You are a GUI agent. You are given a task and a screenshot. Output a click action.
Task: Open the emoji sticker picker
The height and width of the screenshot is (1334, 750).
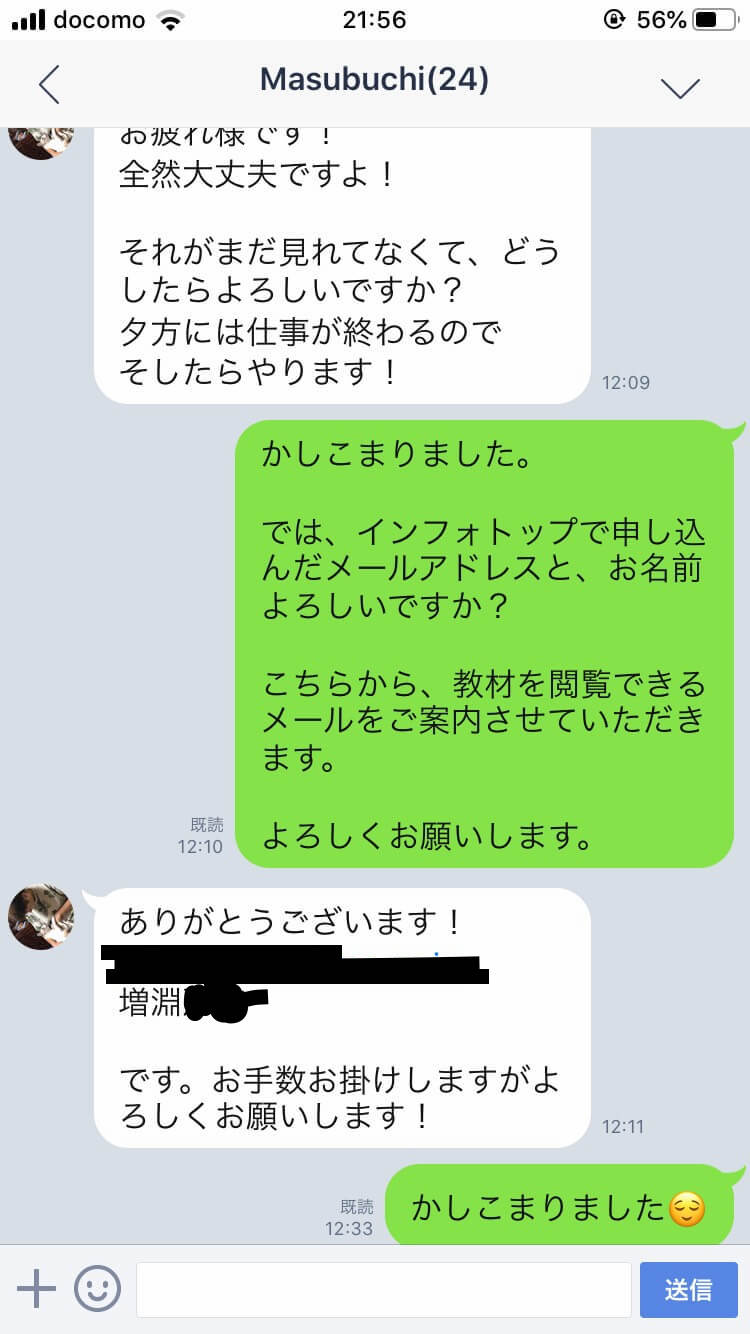pos(97,1288)
